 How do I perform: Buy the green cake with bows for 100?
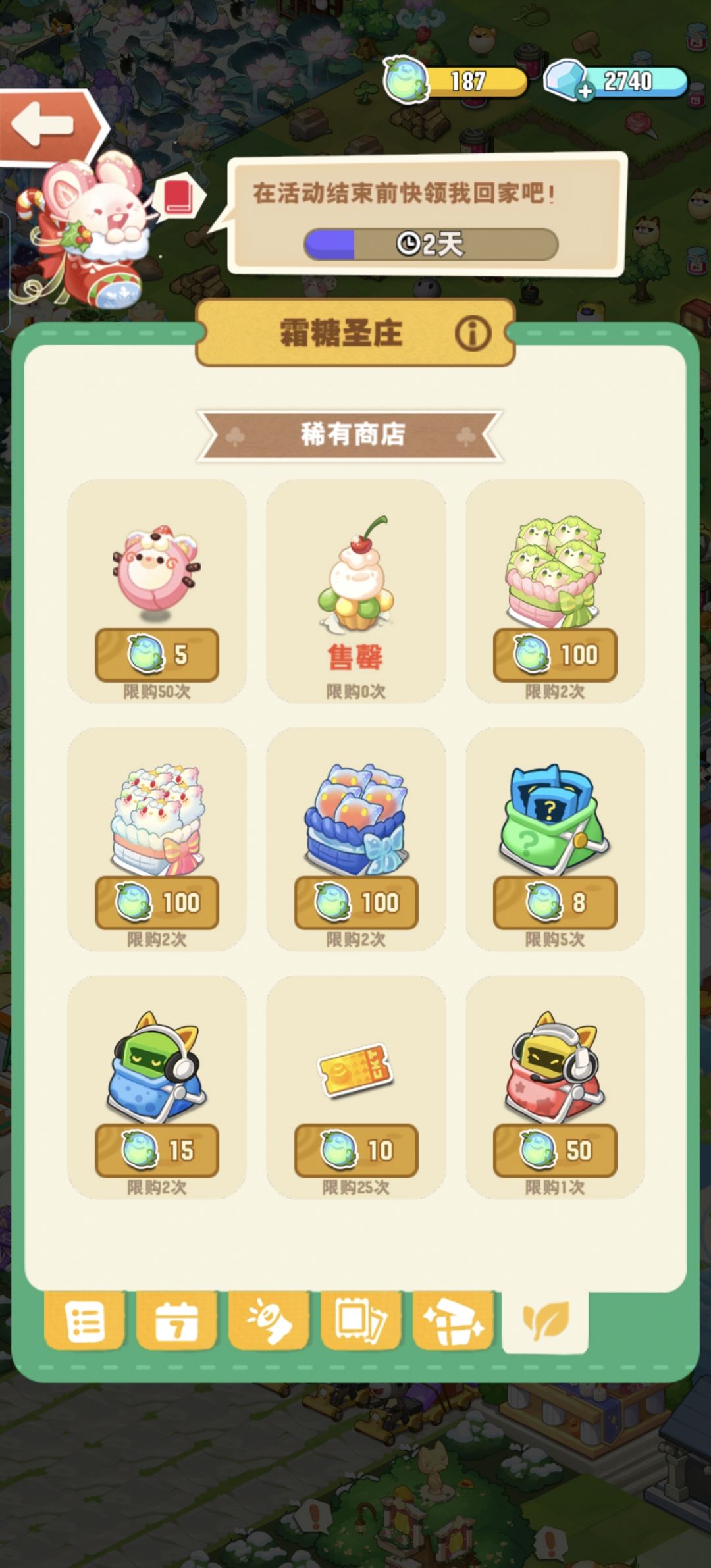[x=556, y=654]
